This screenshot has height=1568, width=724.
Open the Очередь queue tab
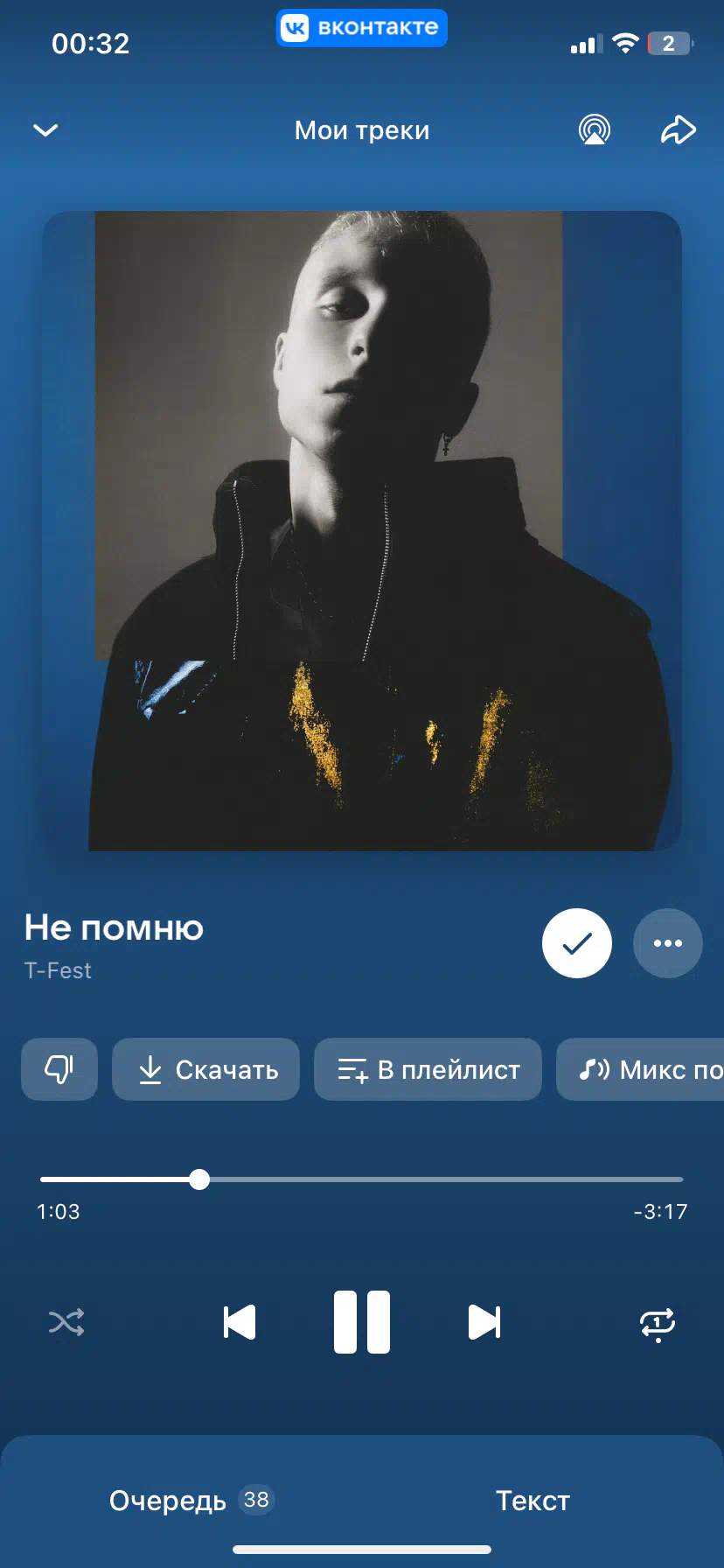191,1501
